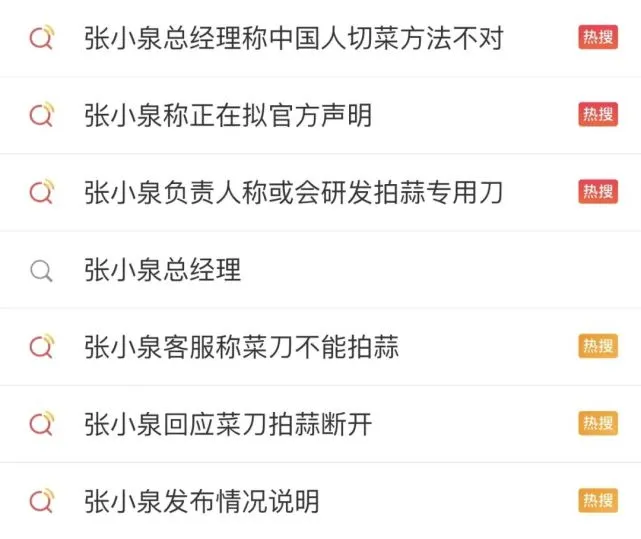Search for 张小泉总经理
The image size is (641, 539).
tap(163, 270)
